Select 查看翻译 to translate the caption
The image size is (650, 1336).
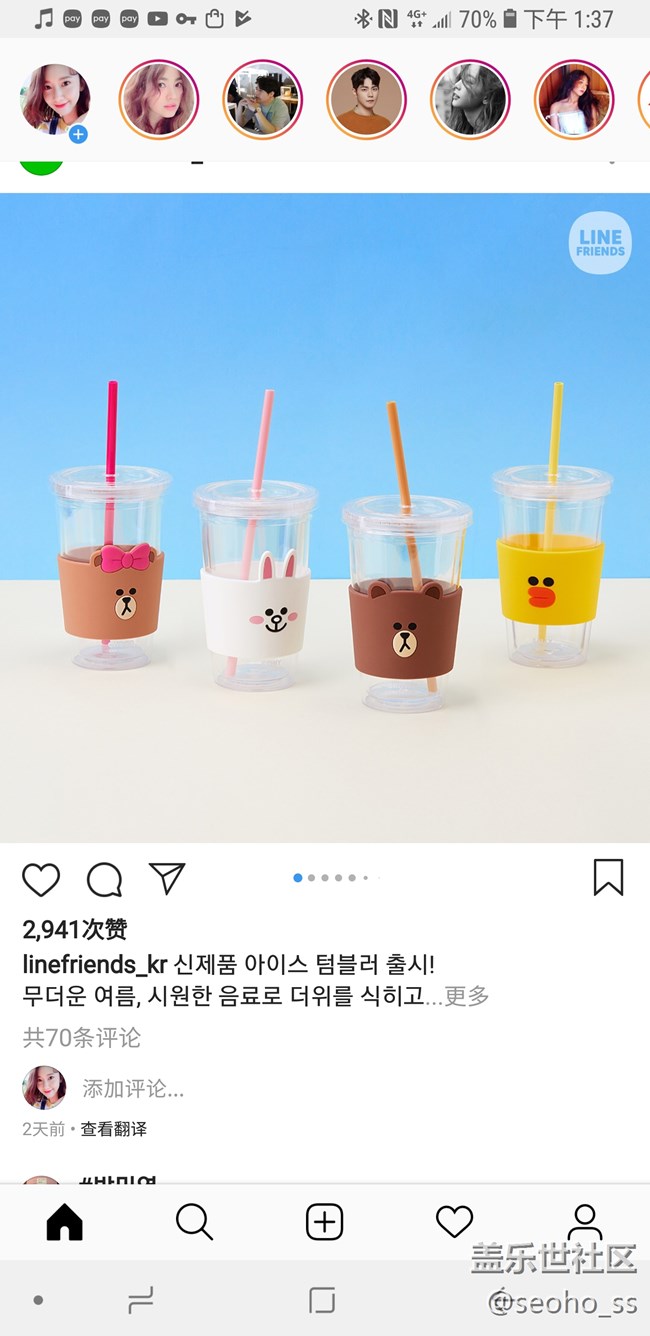pyautogui.click(x=114, y=1129)
